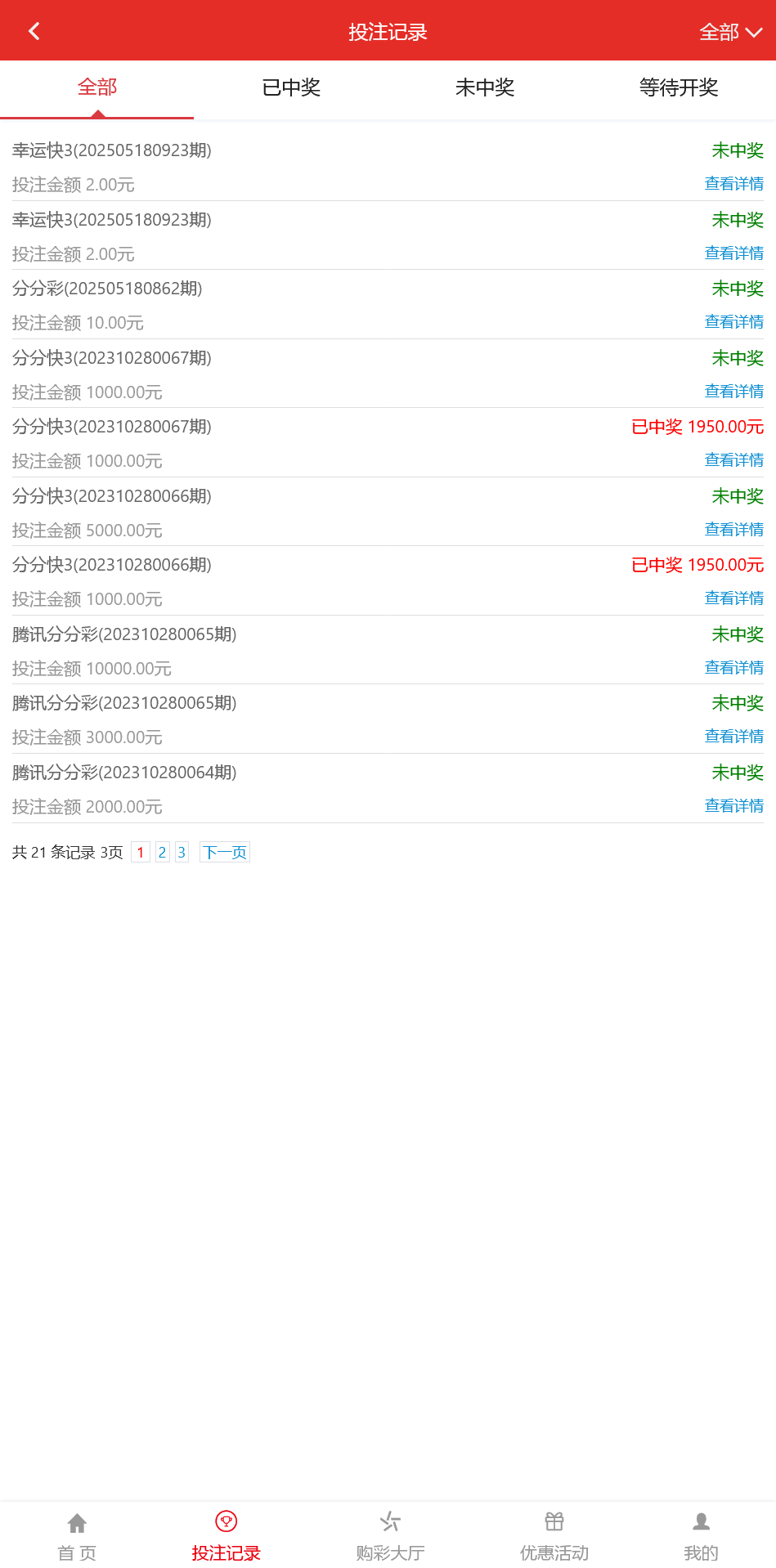Open the 我的 profile icon

point(702,1521)
